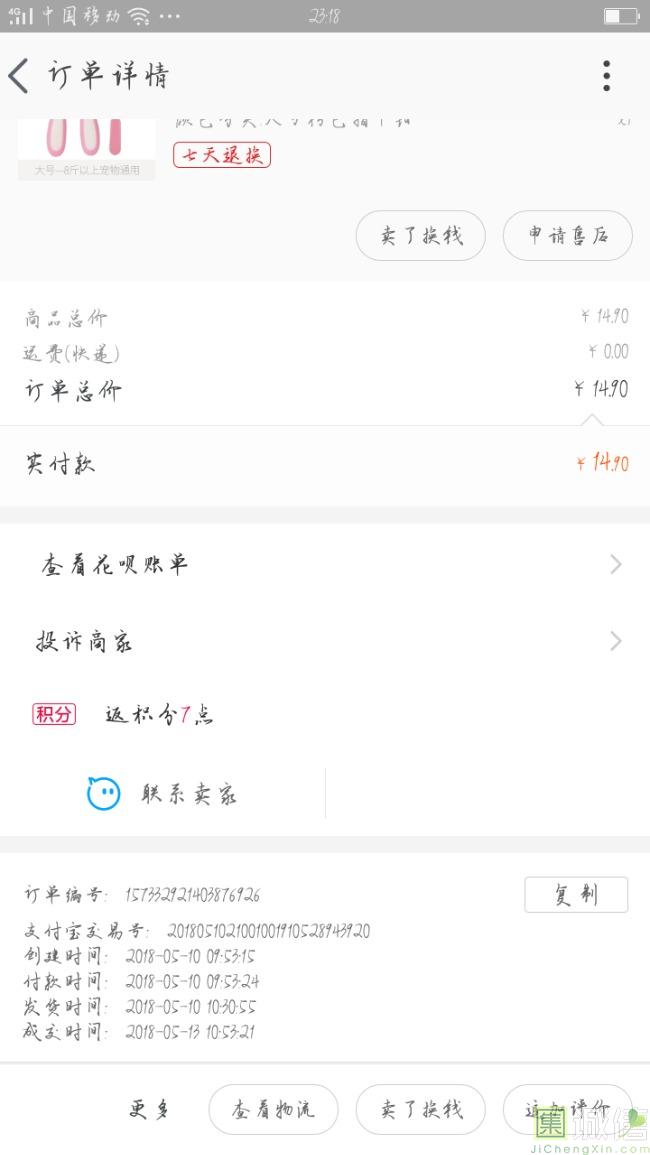Go back from 订单详情
The height and width of the screenshot is (1155, 650).
click(x=20, y=76)
